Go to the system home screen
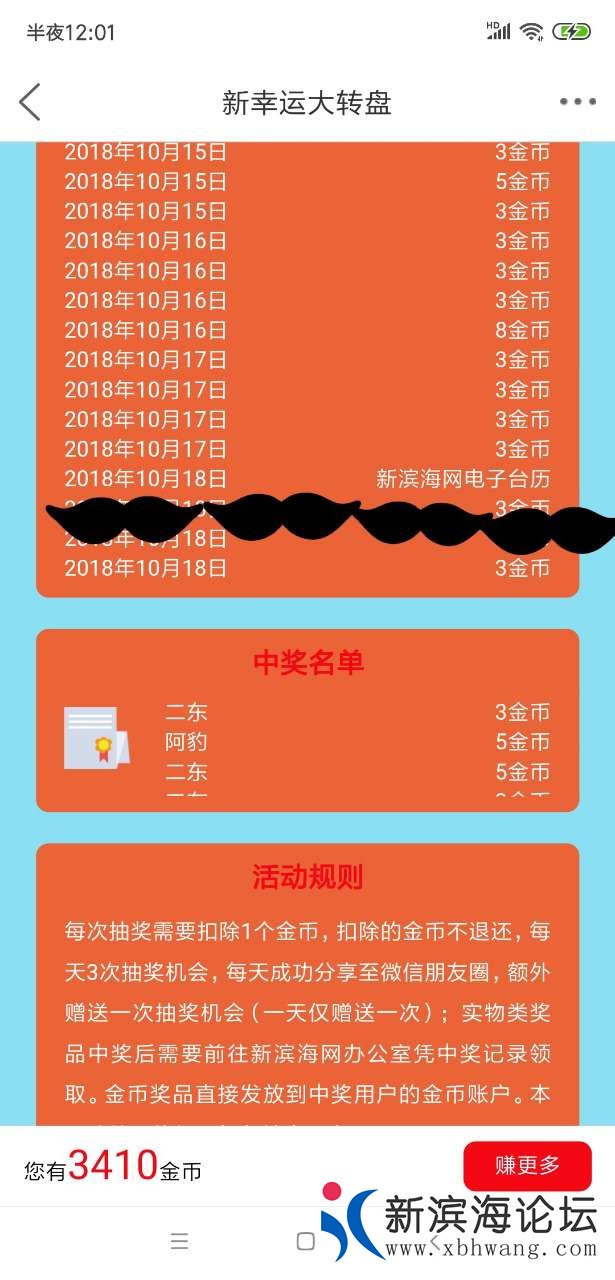This screenshot has height=1280, width=615. 306,1241
